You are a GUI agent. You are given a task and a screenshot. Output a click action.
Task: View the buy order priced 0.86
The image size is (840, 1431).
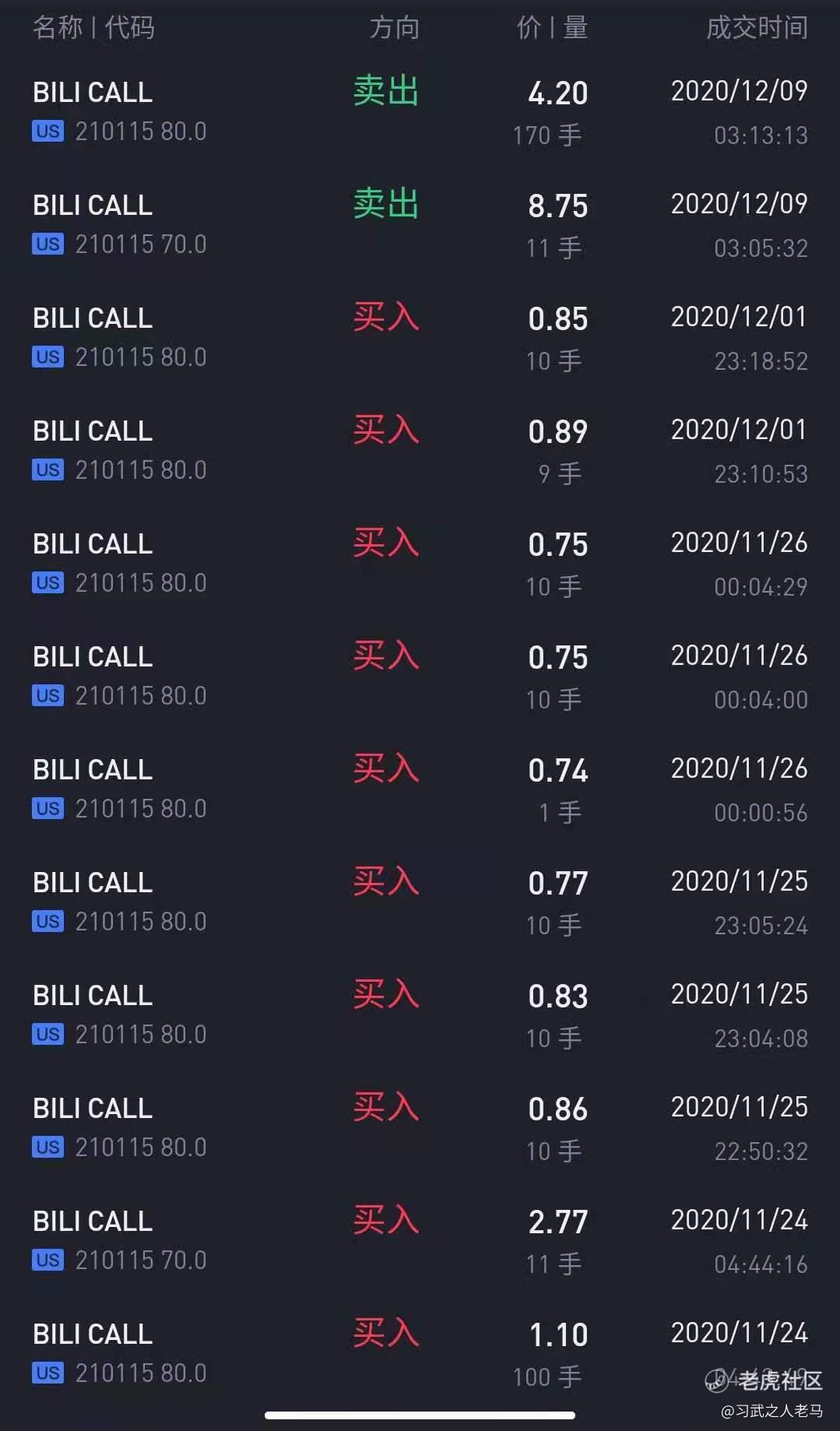420,1129
